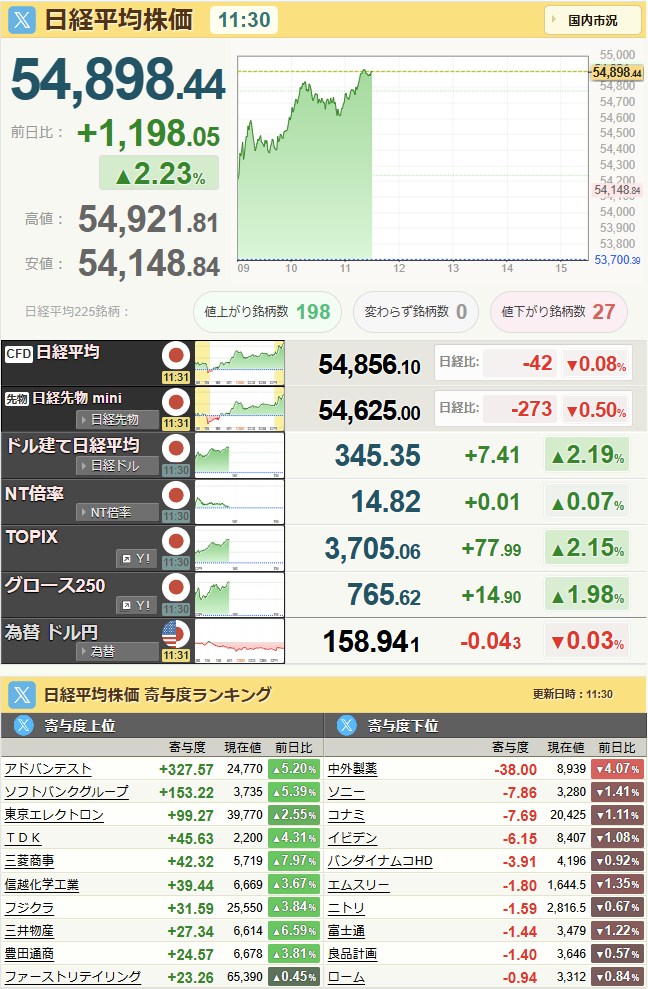
Task: Go to the ファーストリテイリング stock page
Action: [73, 976]
